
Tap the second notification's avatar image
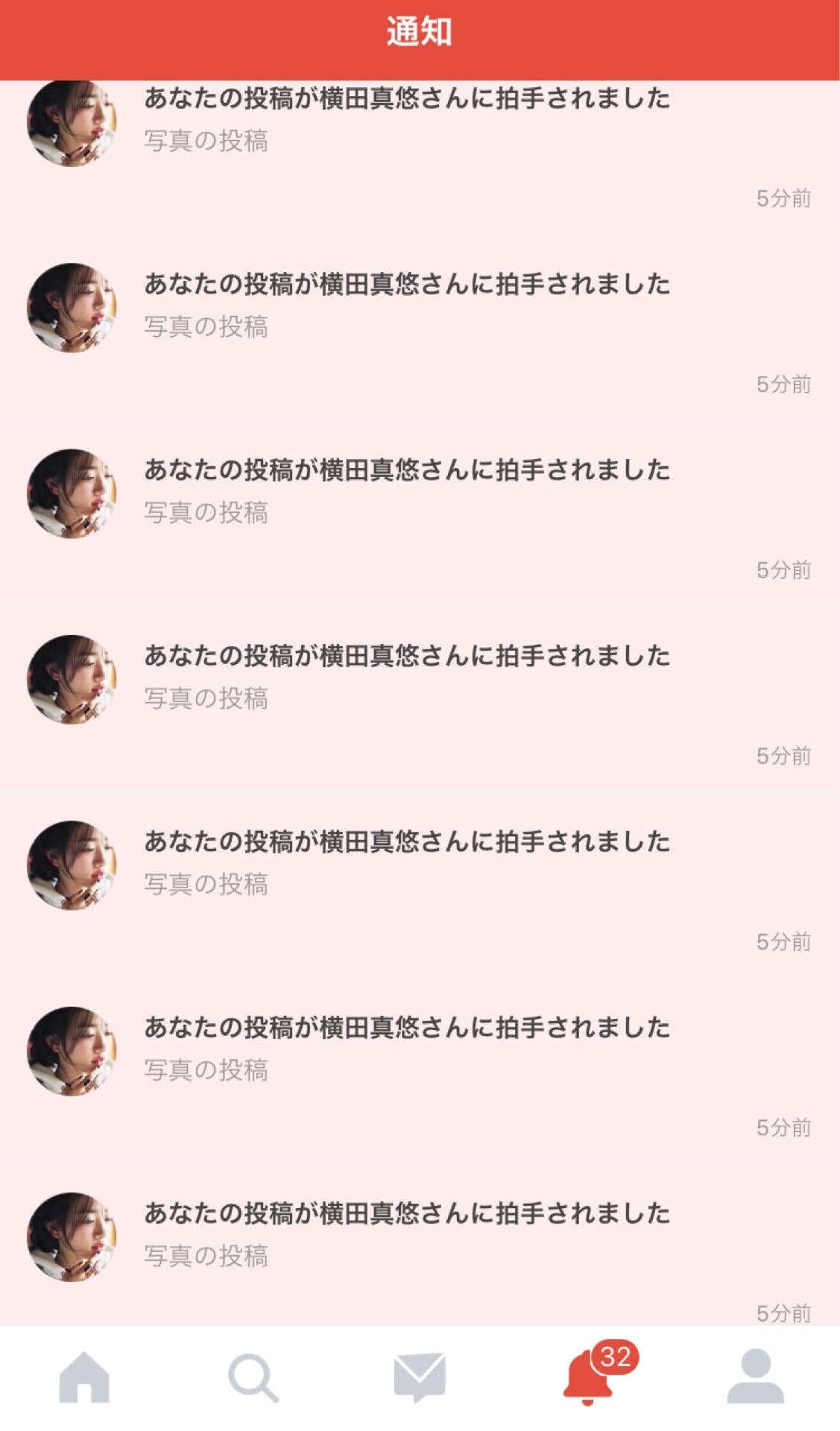[72, 309]
